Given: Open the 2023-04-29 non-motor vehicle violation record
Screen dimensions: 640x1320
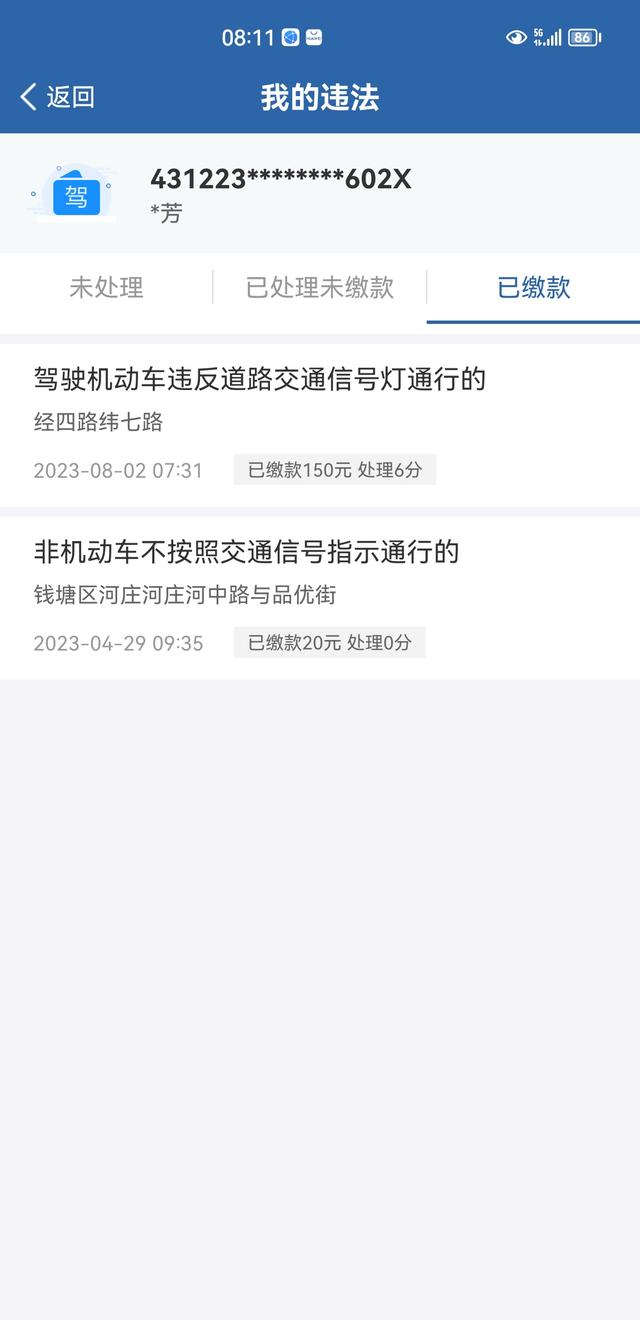Looking at the screenshot, I should pyautogui.click(x=320, y=598).
